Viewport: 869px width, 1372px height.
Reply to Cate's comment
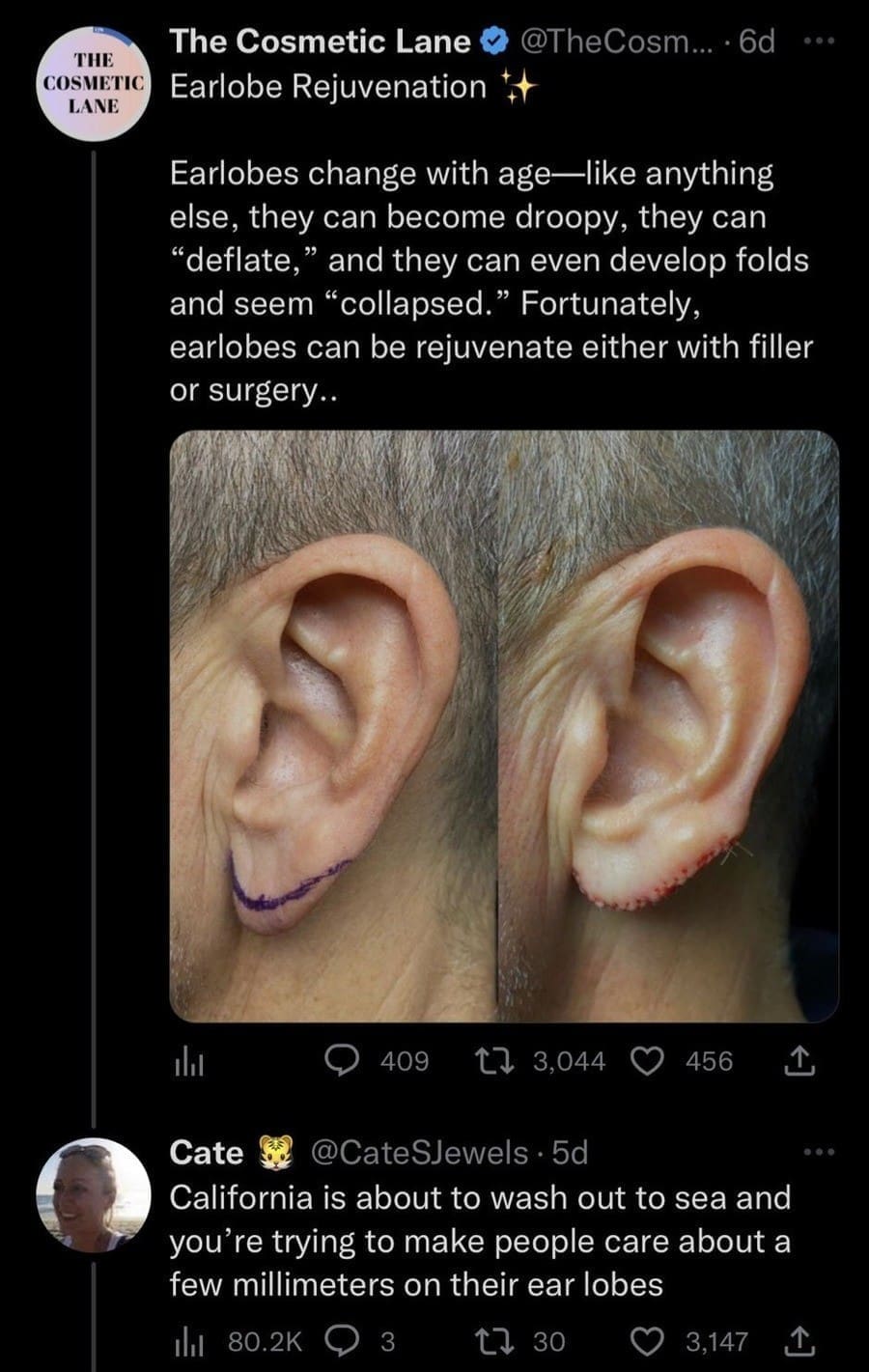tap(342, 1341)
